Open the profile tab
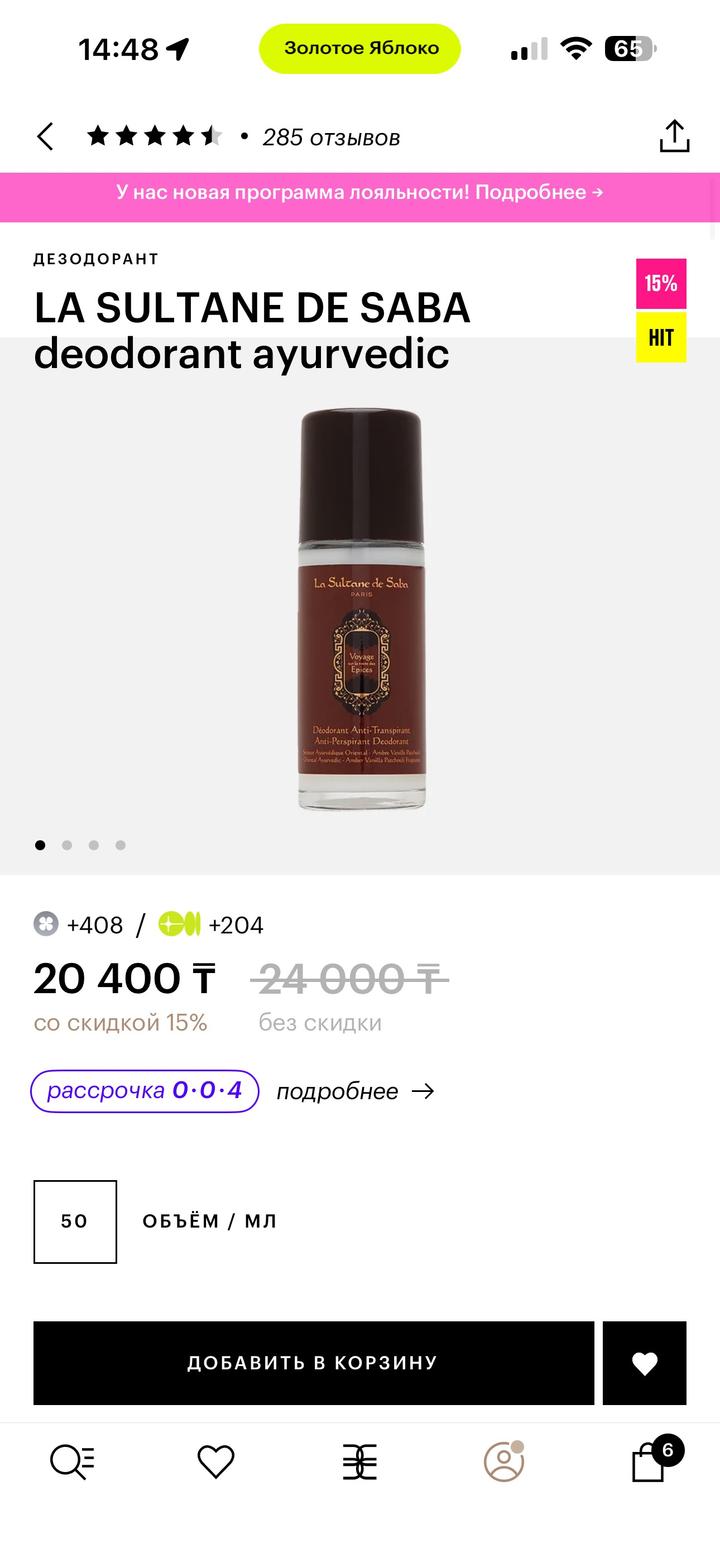 [504, 1462]
